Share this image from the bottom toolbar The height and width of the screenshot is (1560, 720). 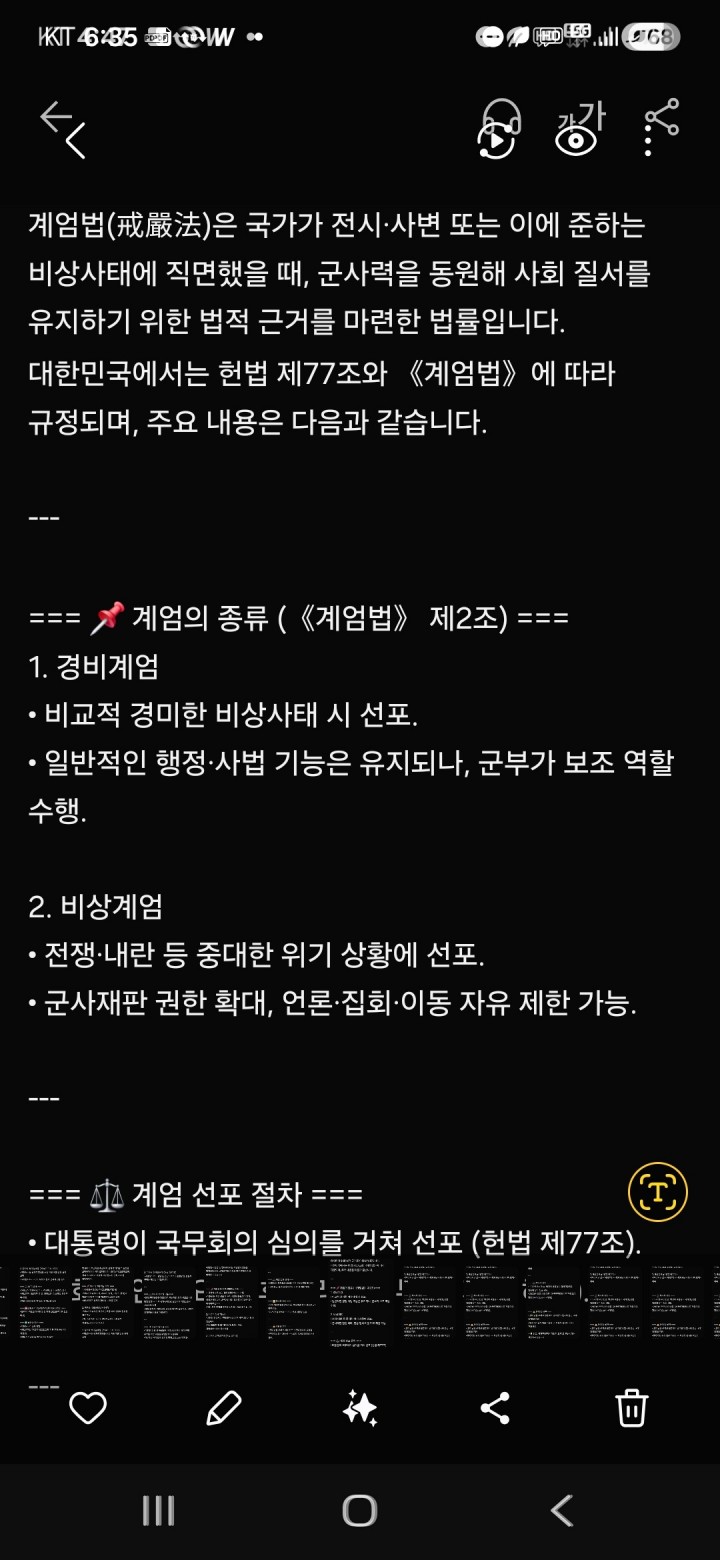point(495,1408)
